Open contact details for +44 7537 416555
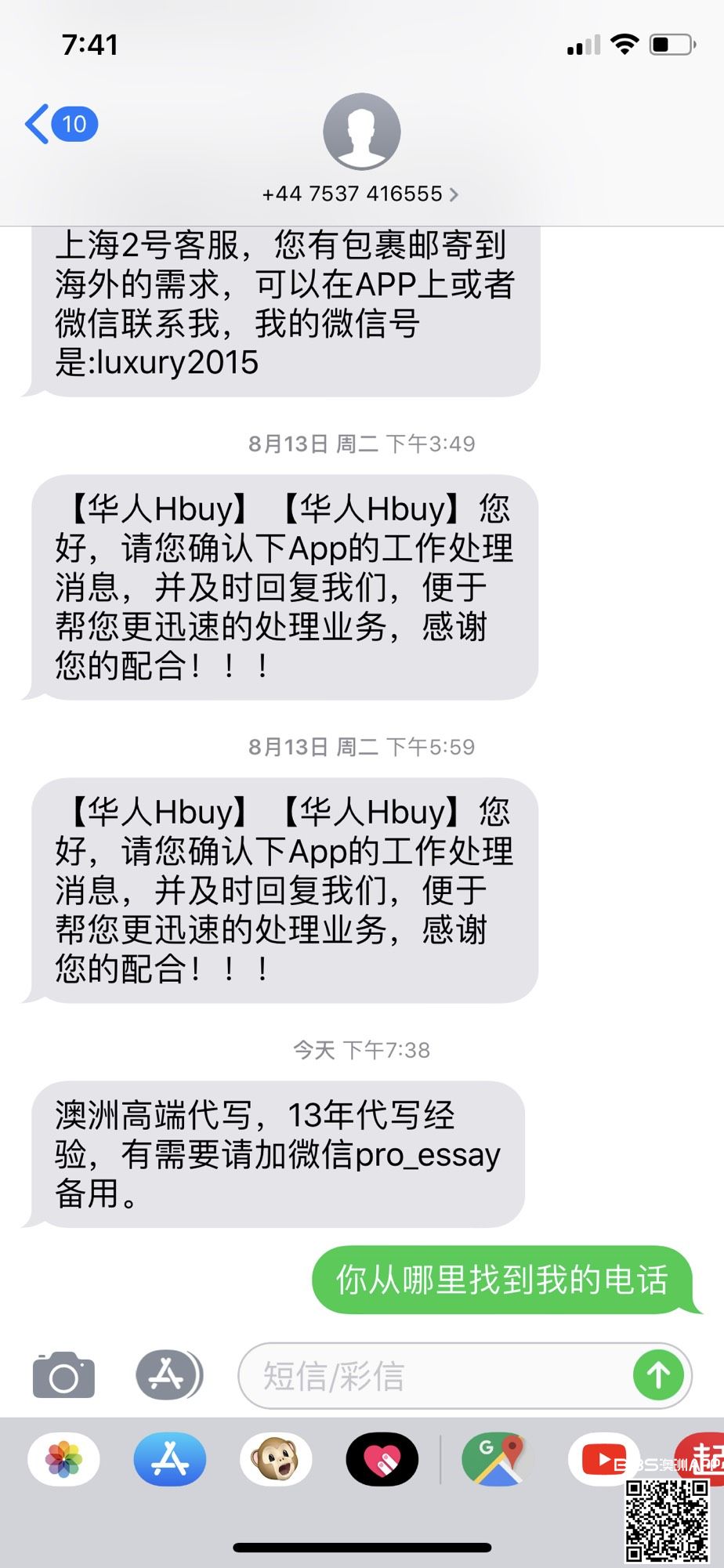The image size is (724, 1568). click(360, 194)
